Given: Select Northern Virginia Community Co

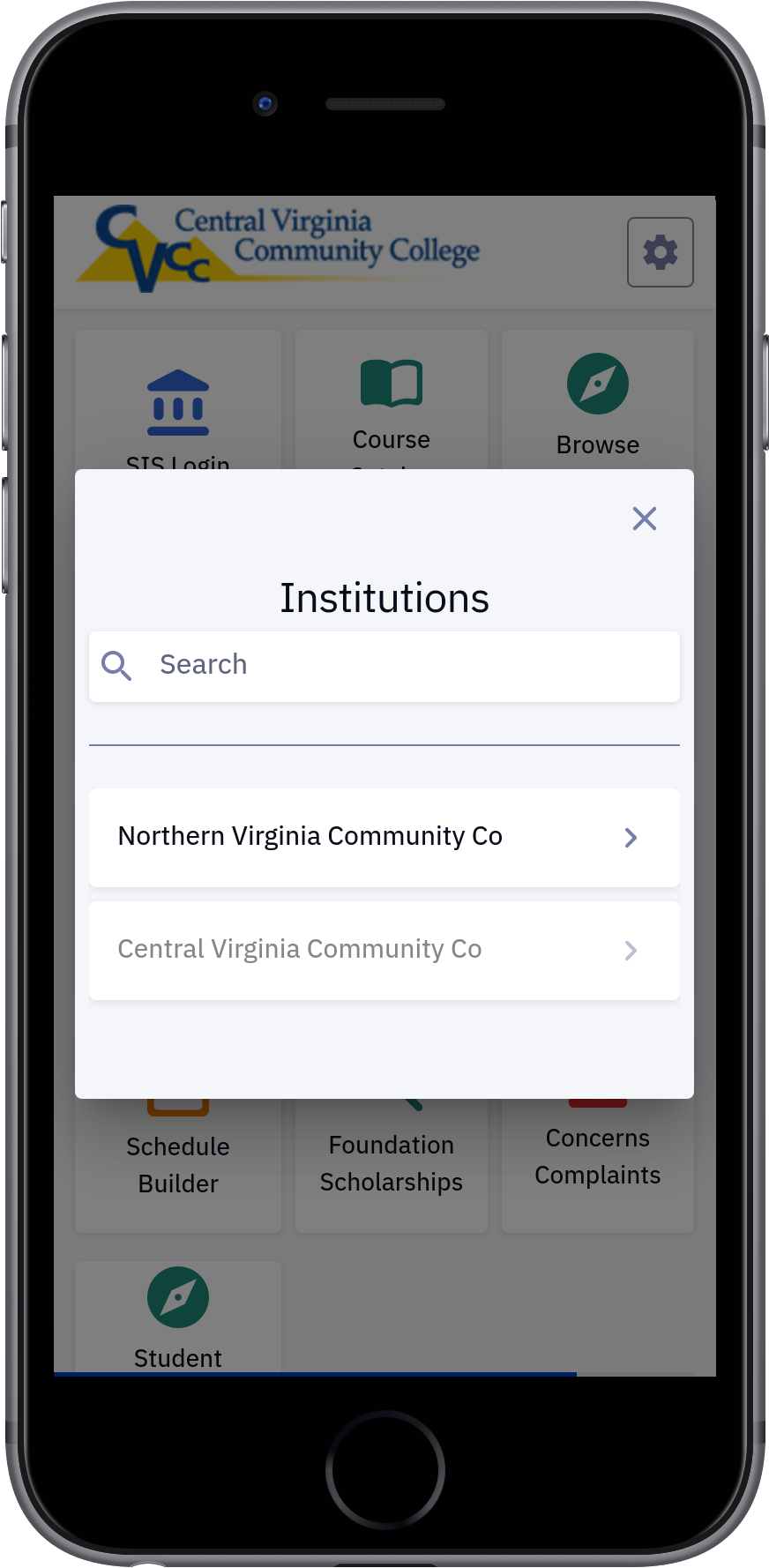Looking at the screenshot, I should [384, 837].
